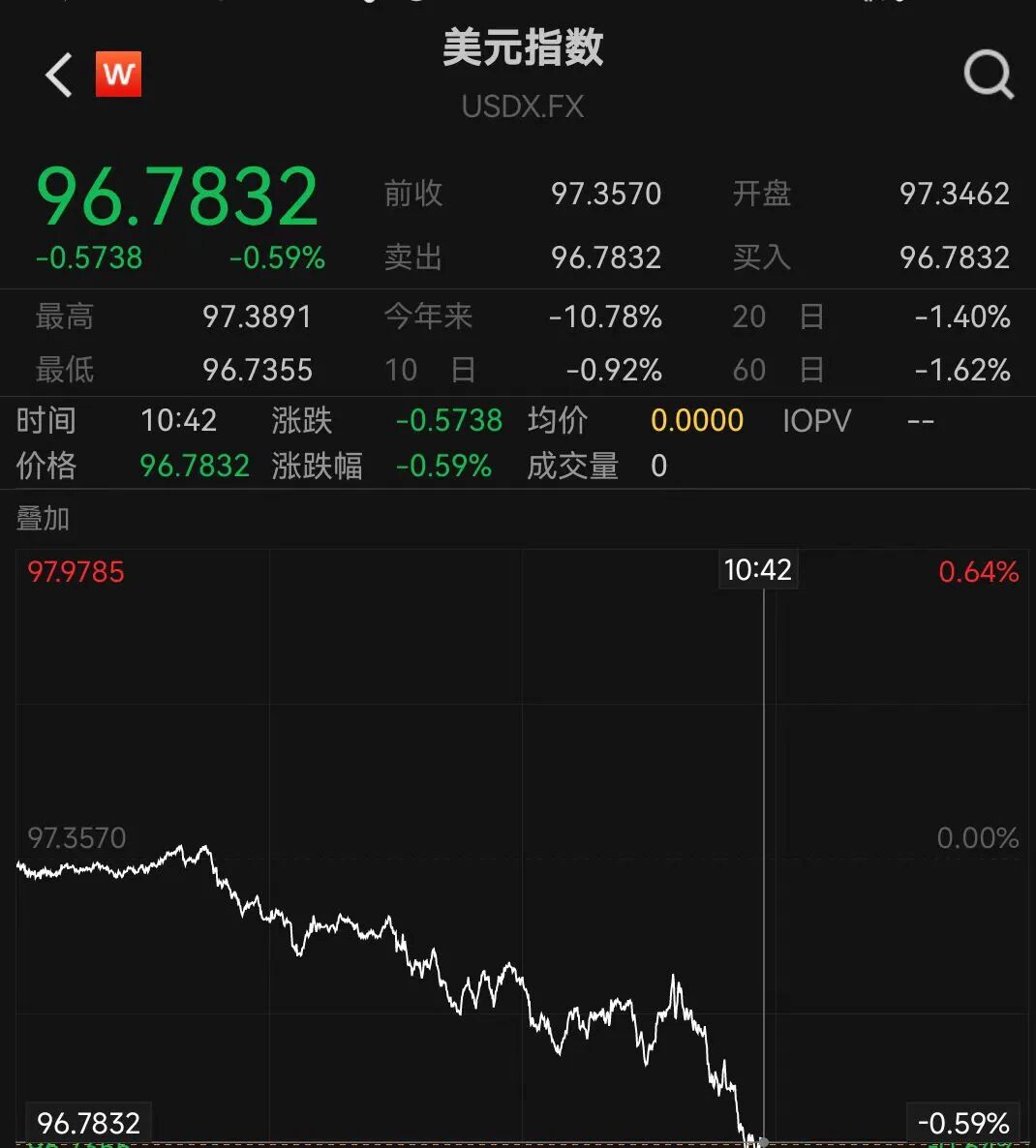This screenshot has width=1036, height=1148.
Task: Tap 叠加 to overlay another index
Action: pos(44,519)
